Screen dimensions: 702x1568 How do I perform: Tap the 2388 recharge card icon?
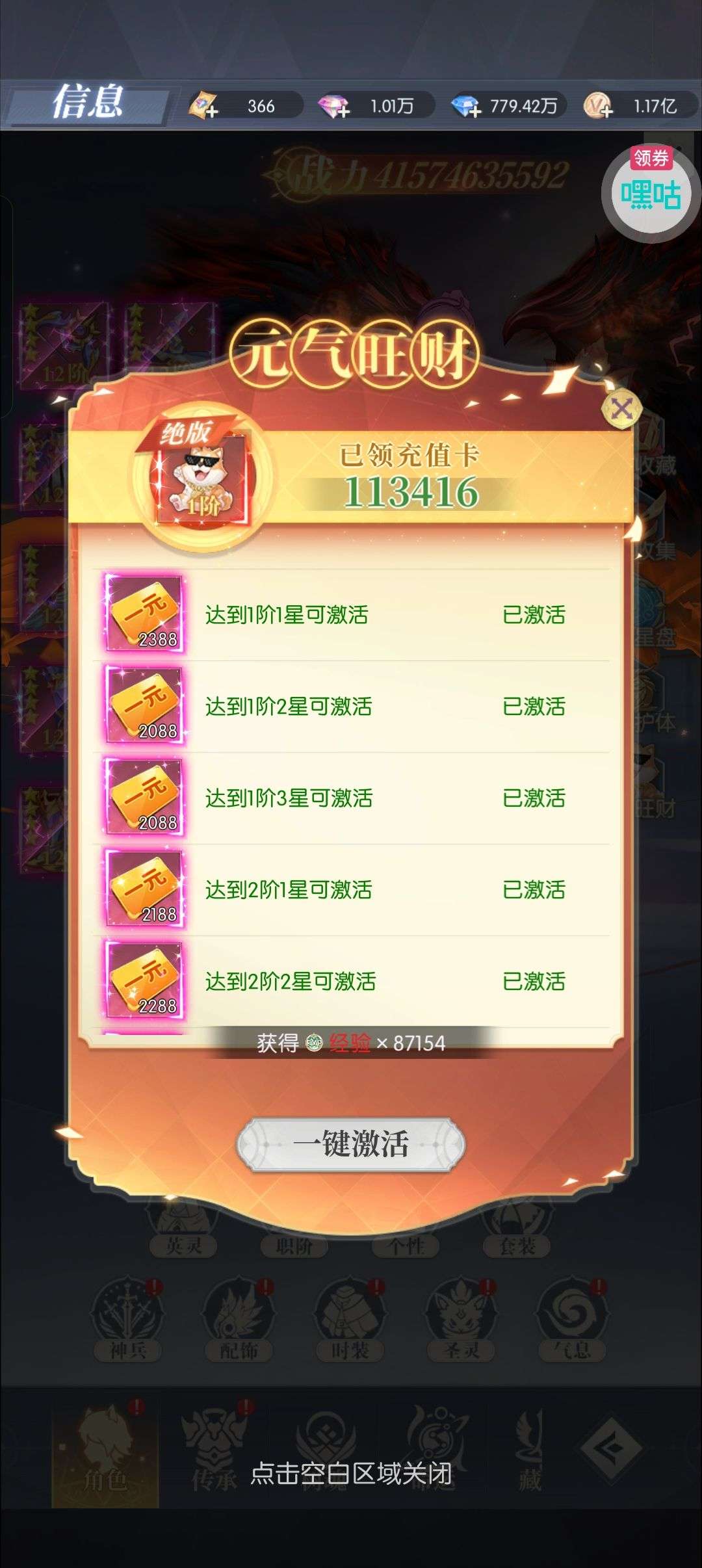point(145,614)
